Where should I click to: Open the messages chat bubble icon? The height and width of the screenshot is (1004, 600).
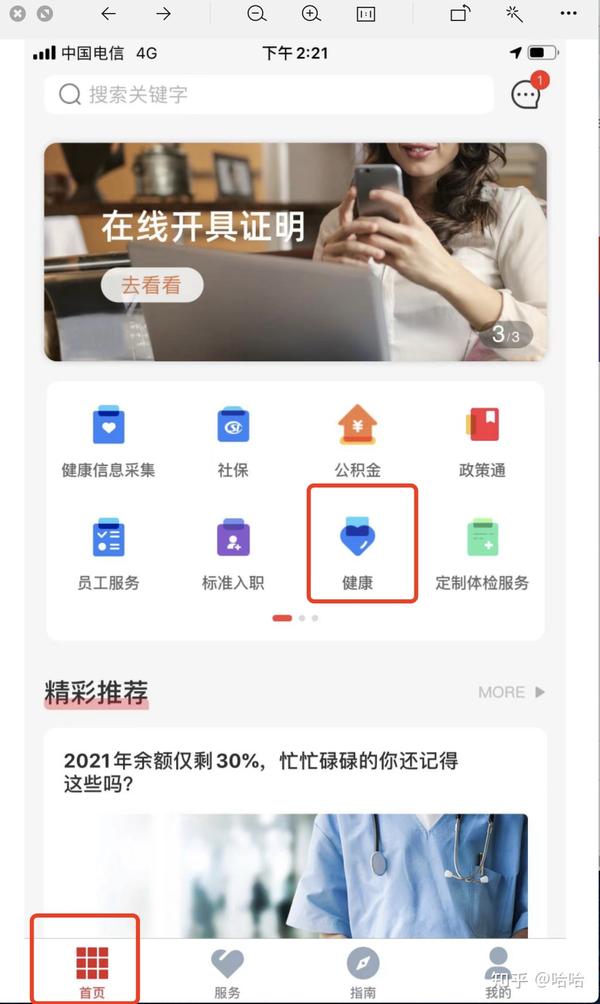point(525,95)
